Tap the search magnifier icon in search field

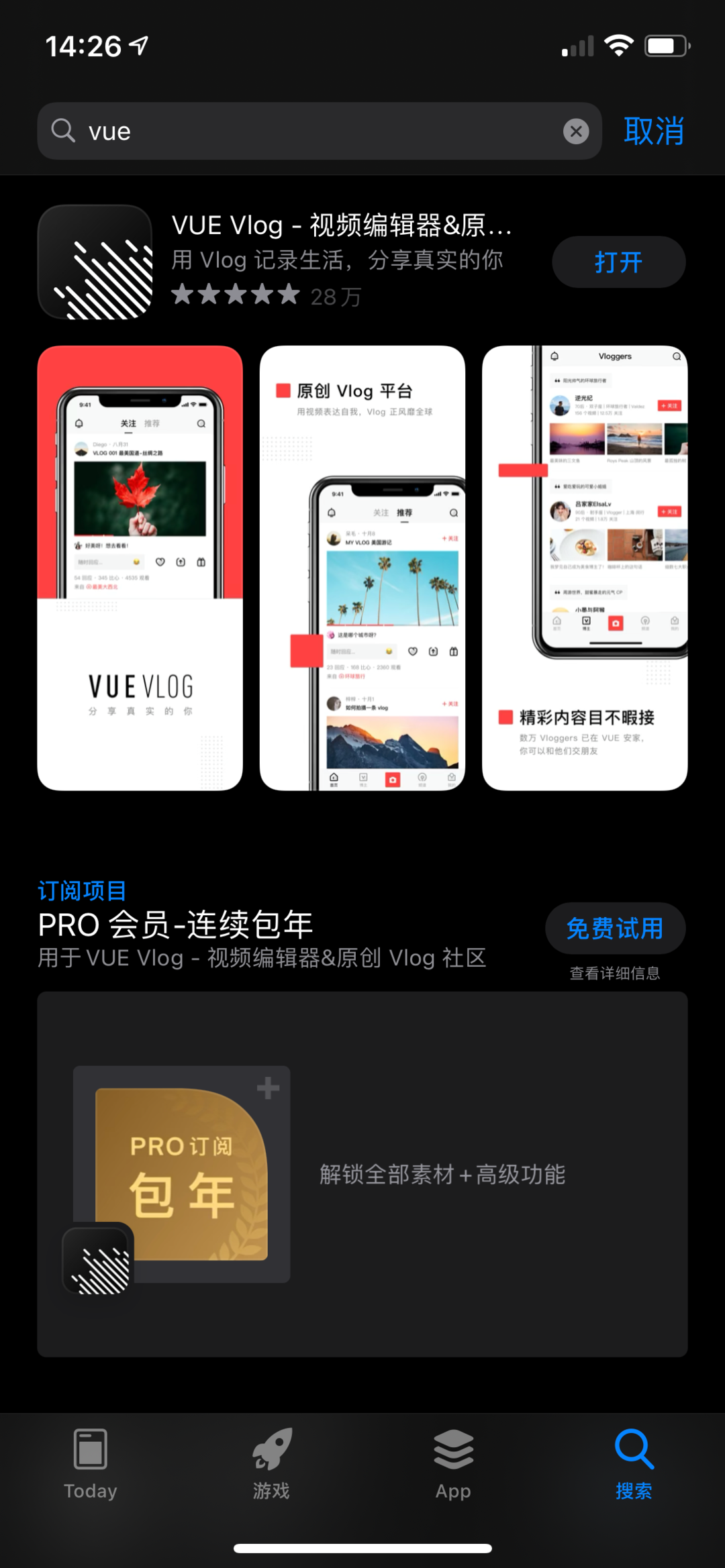tap(63, 131)
